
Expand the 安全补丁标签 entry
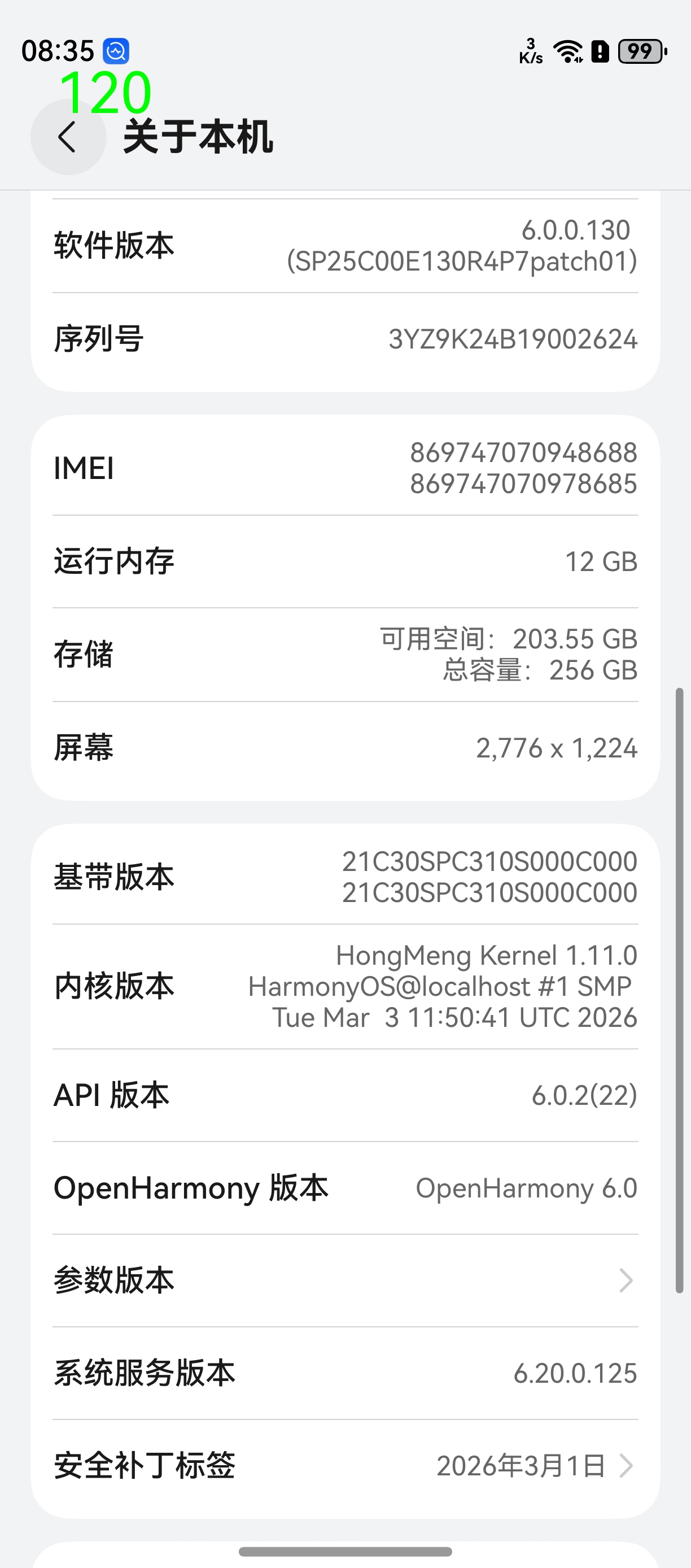point(345,1465)
